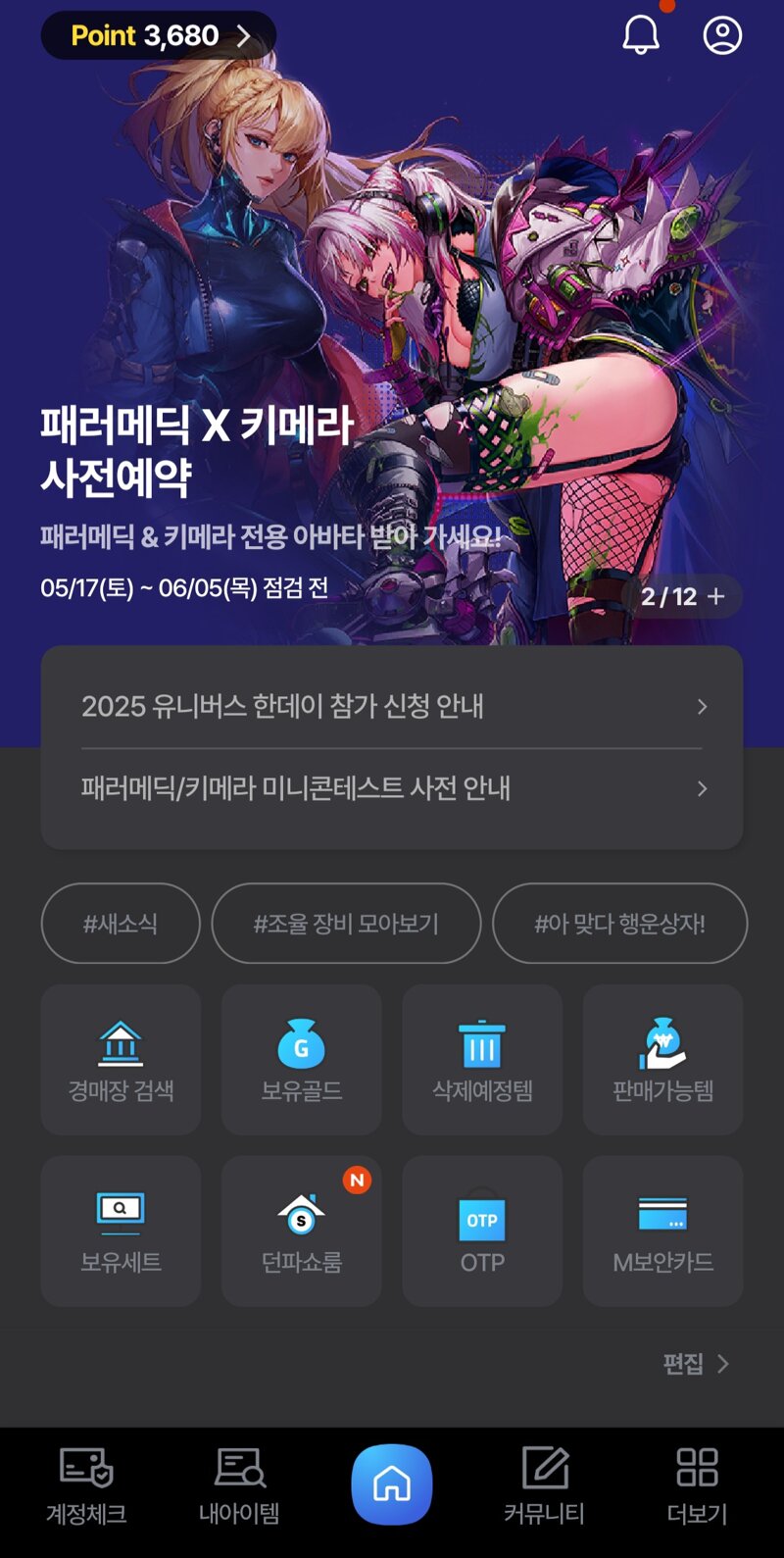Open the 2025 유니버스 한데이 참가 신청 안내 notice
The image size is (784, 1558).
392,706
